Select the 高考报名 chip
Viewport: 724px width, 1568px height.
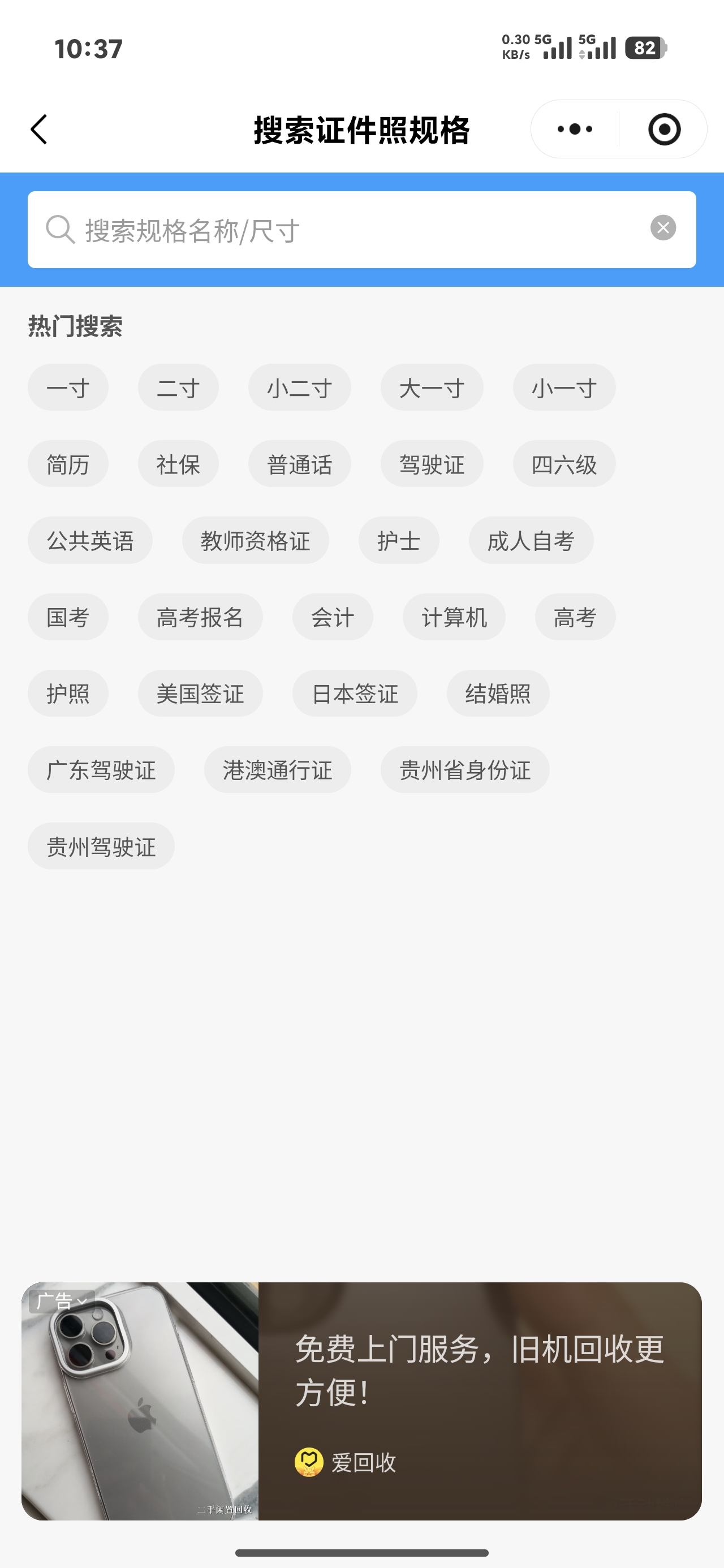pyautogui.click(x=200, y=617)
